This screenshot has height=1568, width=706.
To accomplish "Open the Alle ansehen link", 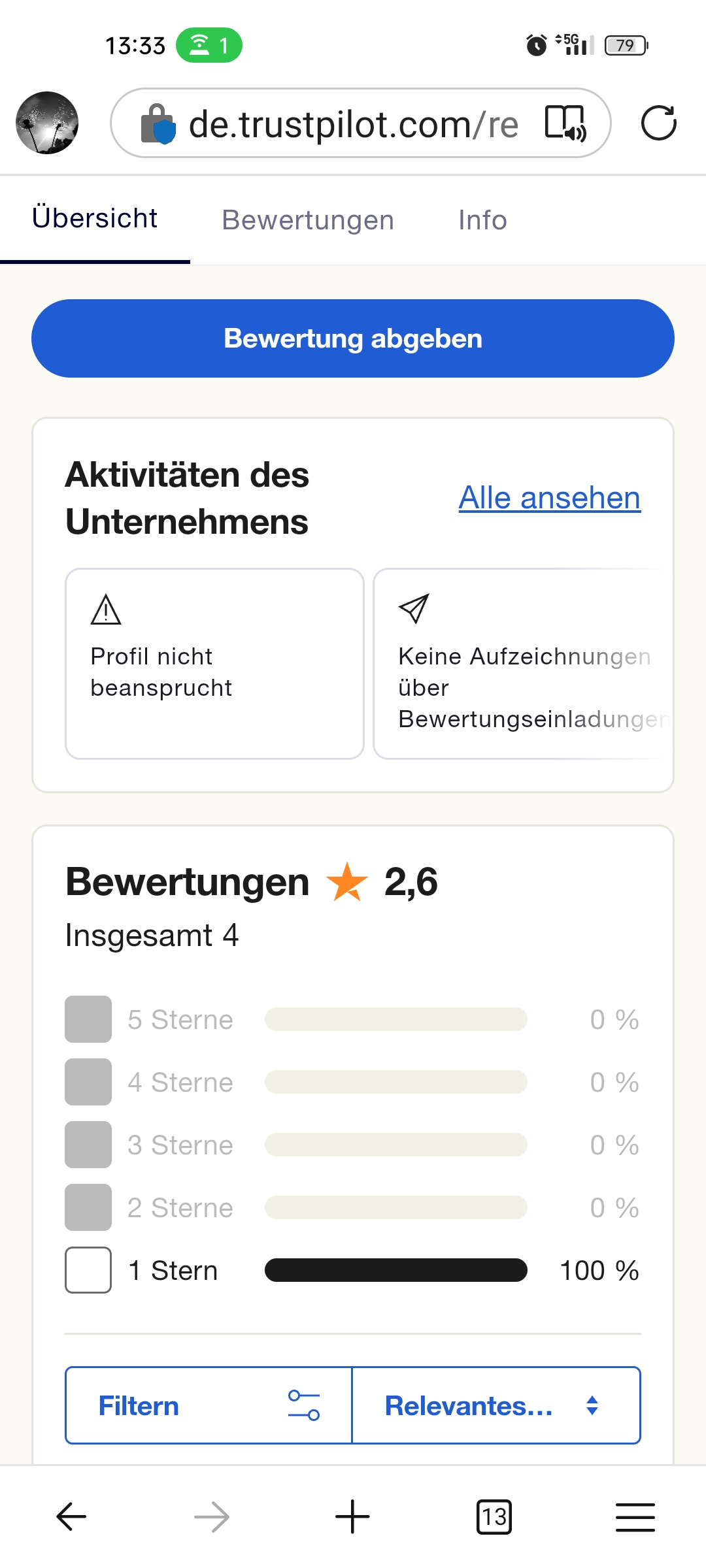I will coord(549,498).
